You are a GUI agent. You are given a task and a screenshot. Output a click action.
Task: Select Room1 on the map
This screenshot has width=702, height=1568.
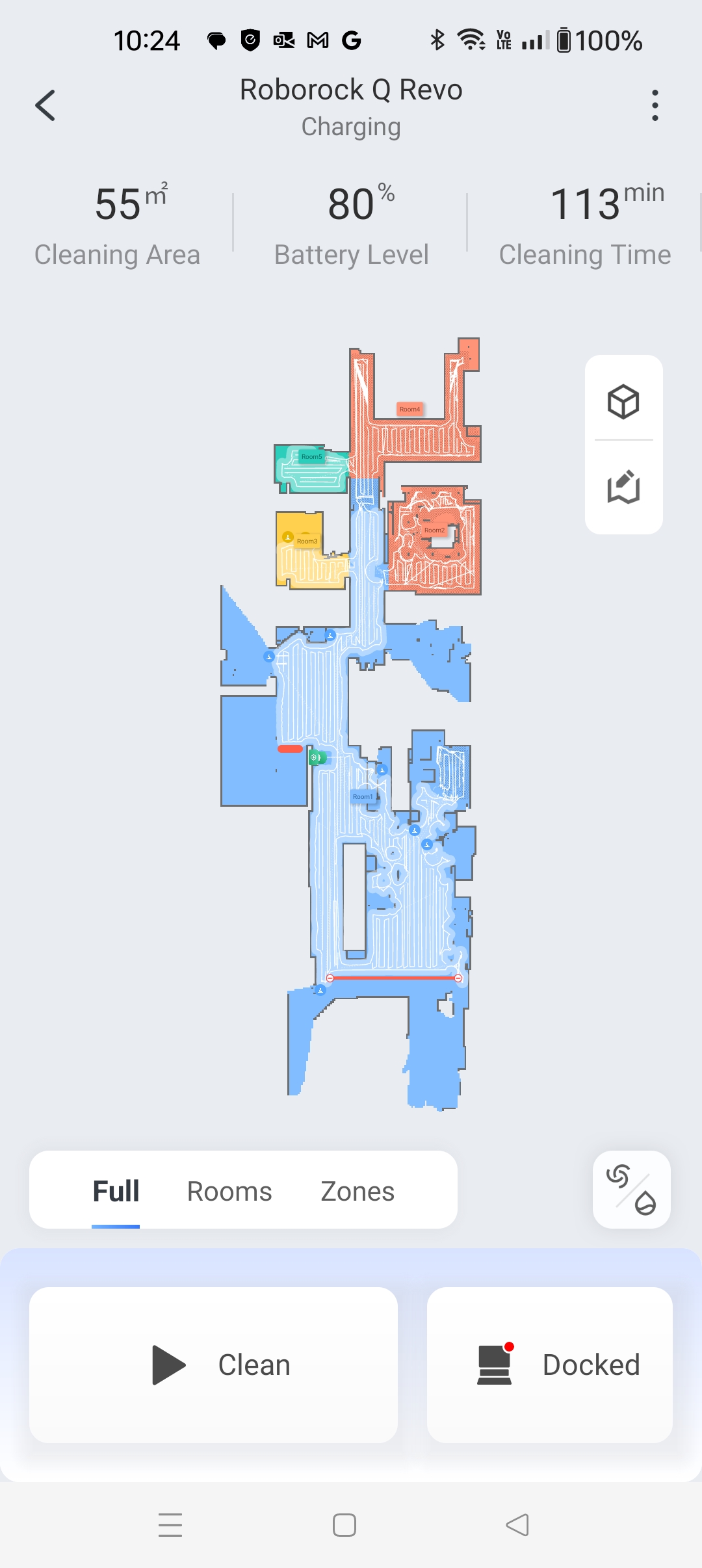pos(363,796)
